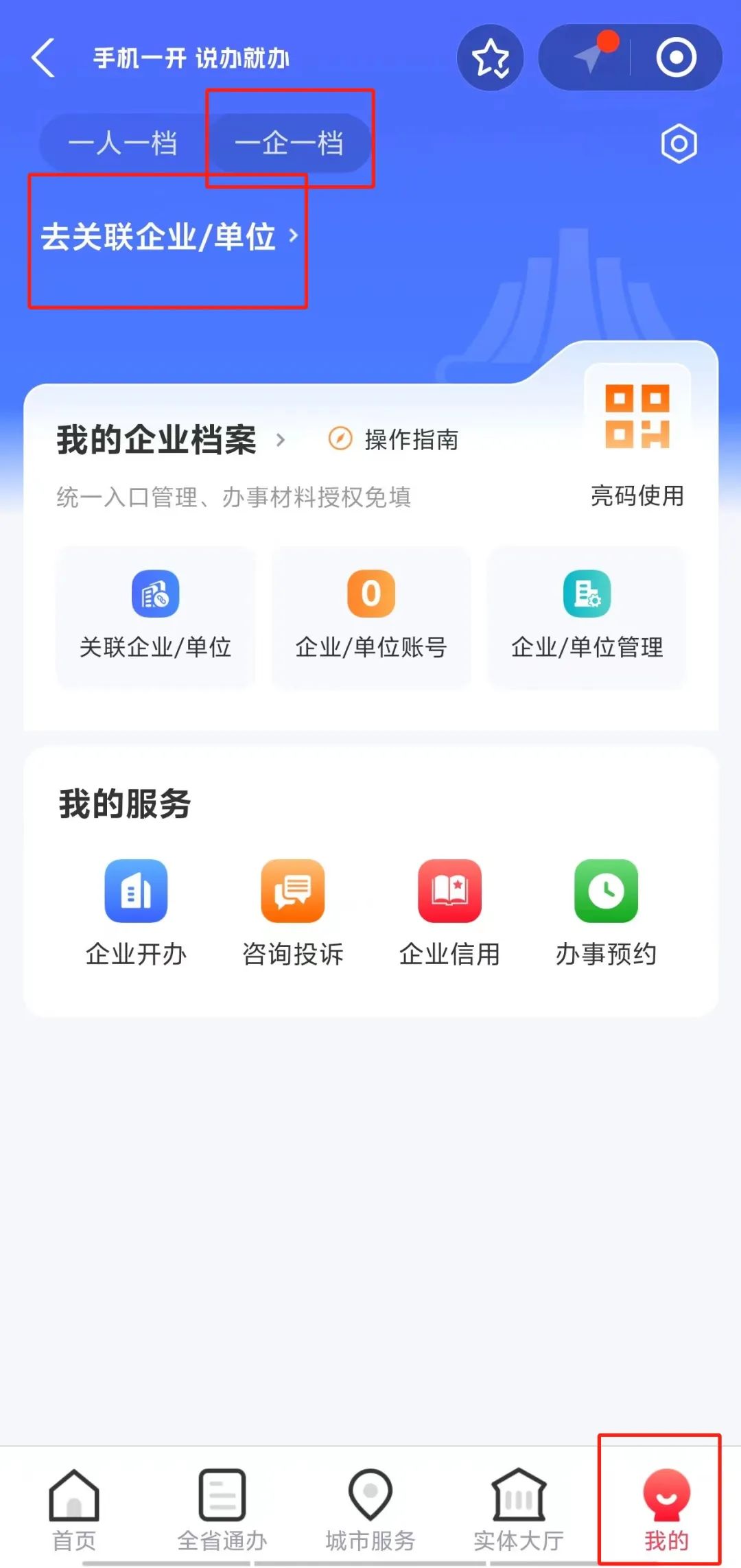This screenshot has width=741, height=1568.
Task: Tap the arrow icon with red dot
Action: point(589,58)
